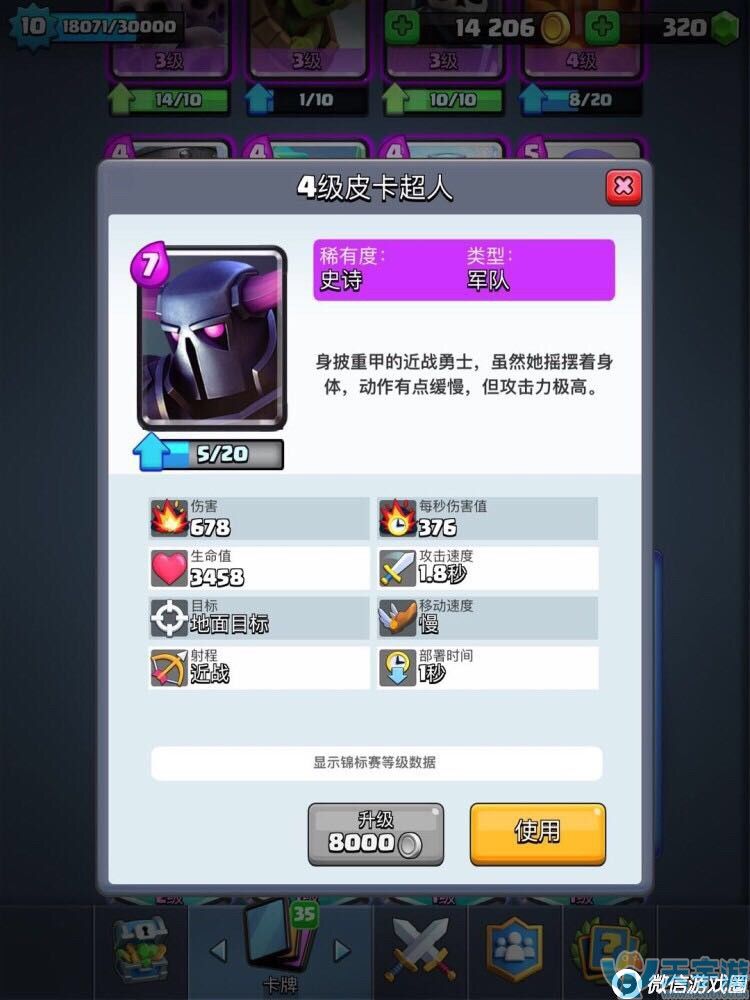Tap the yellow 使用 button
Screen dimensions: 750x1000
coord(537,832)
